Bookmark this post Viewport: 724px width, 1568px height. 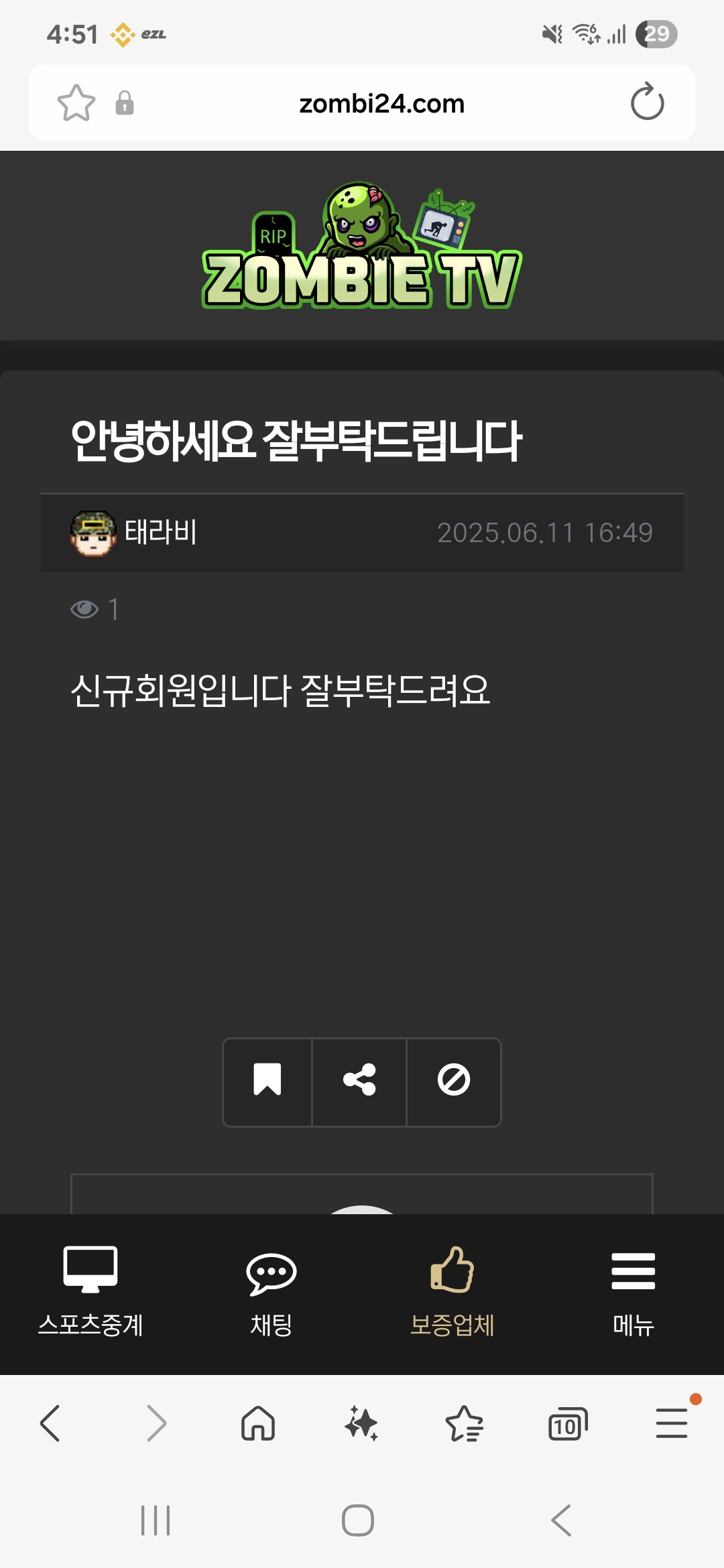[x=267, y=1081]
